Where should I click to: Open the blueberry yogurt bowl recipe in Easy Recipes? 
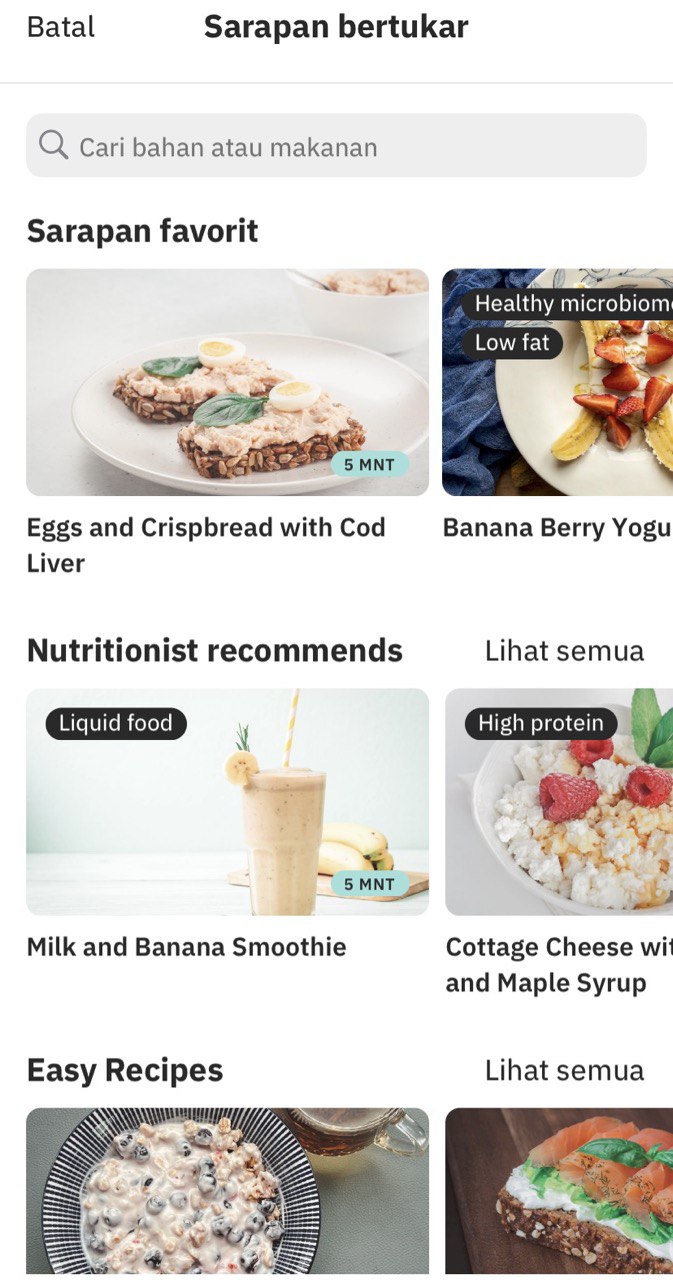227,1190
